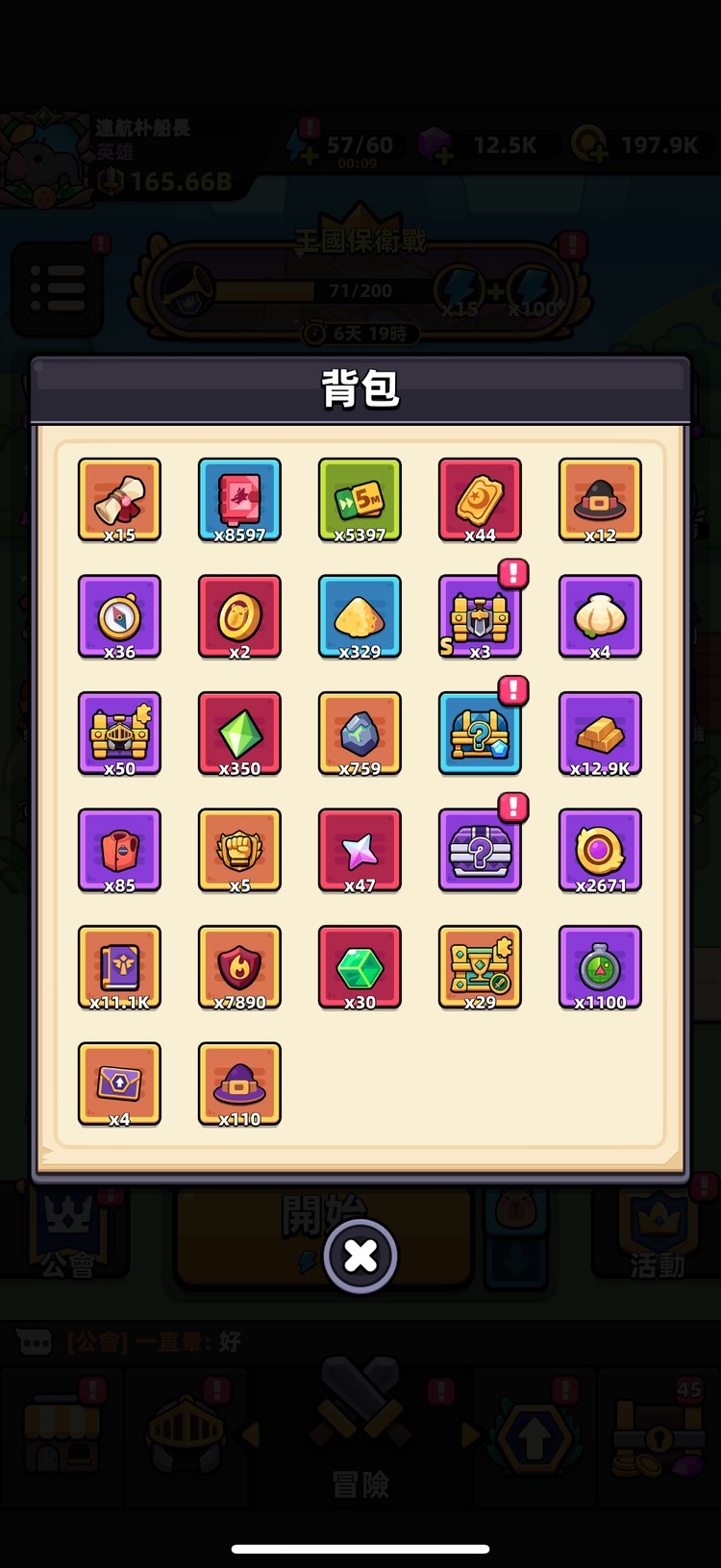721x1568 pixels.
Task: Open the scroll item x15
Action: [x=119, y=499]
